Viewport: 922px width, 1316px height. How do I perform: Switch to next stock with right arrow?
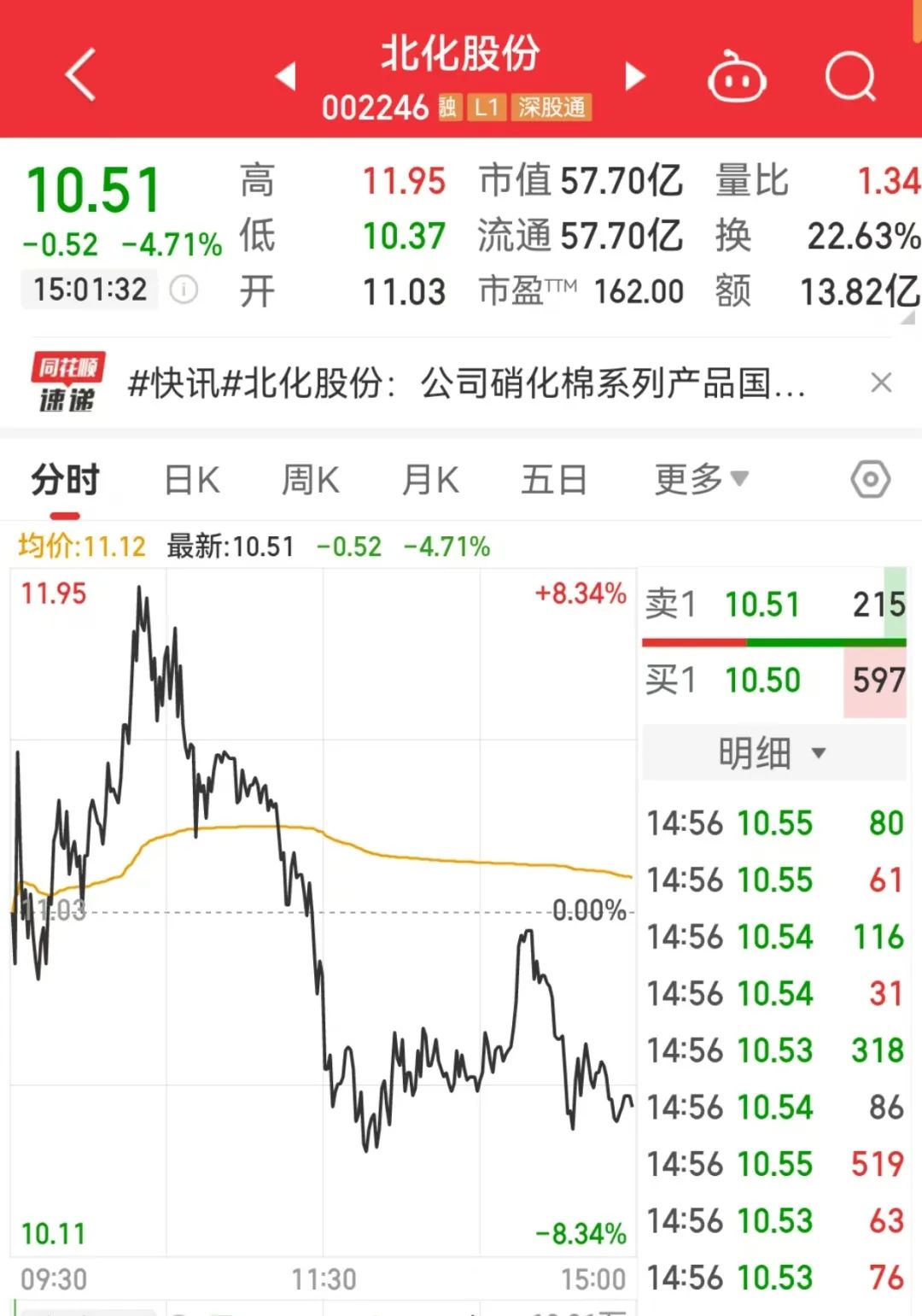click(635, 75)
